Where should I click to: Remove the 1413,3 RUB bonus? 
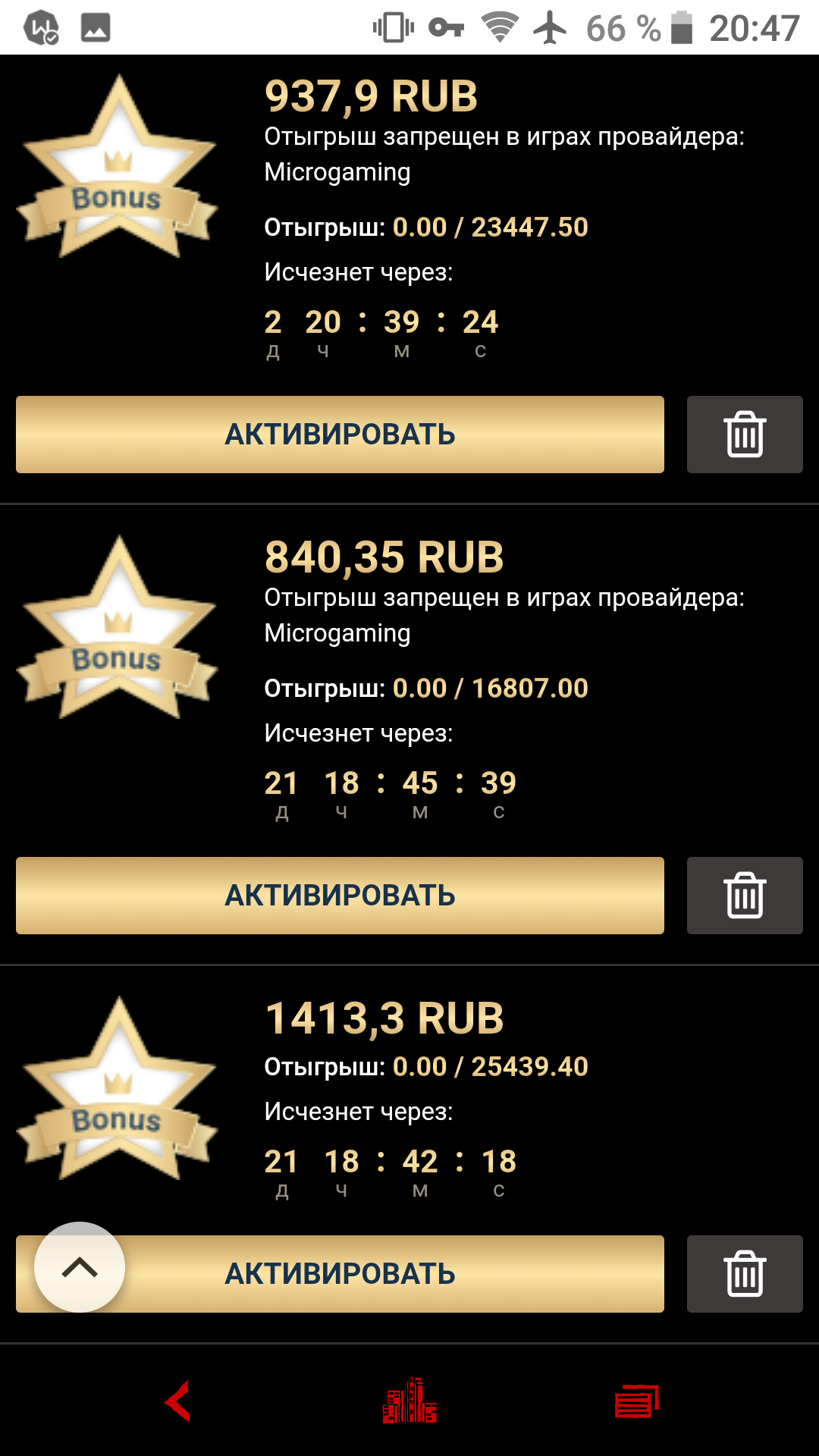click(x=745, y=1274)
